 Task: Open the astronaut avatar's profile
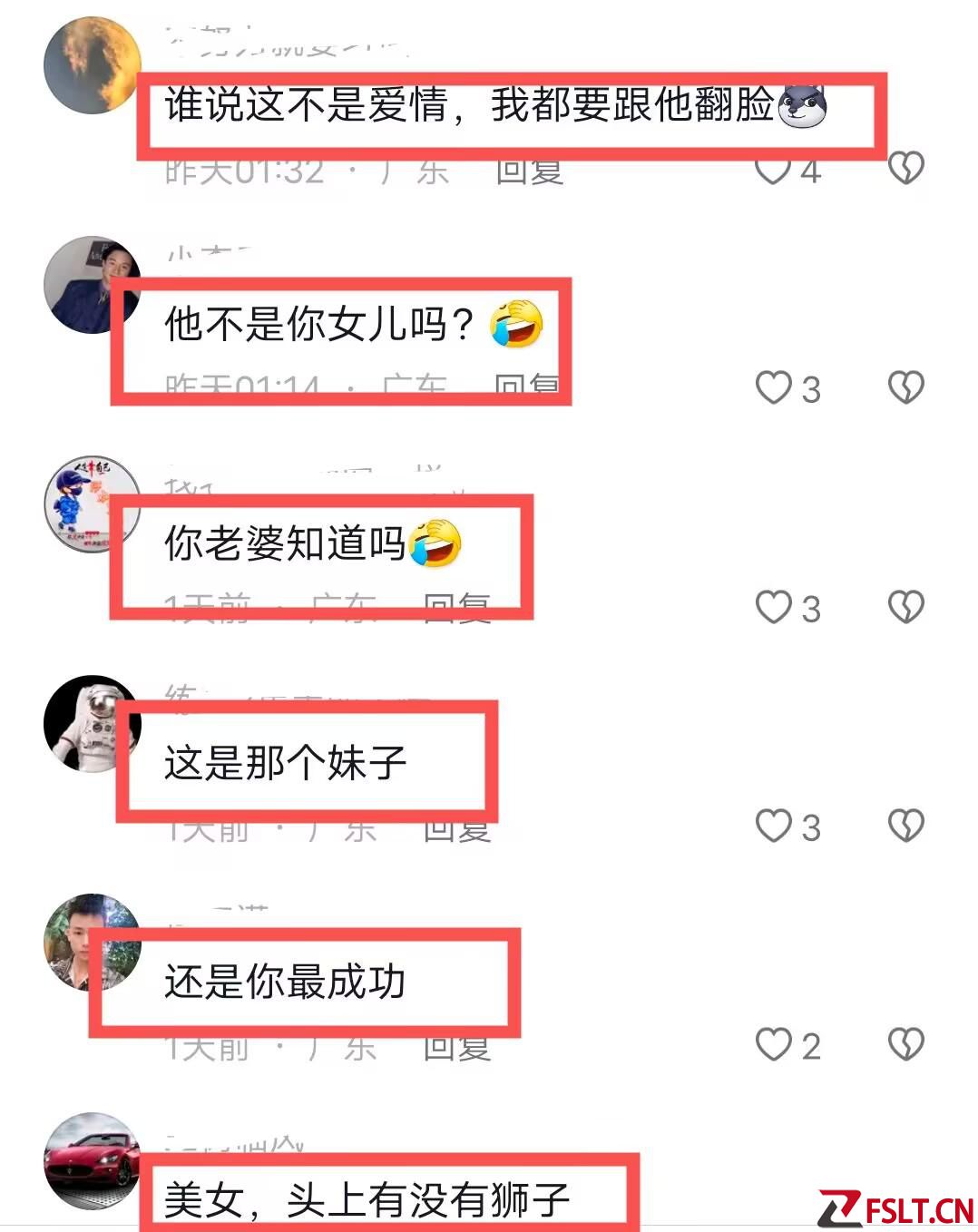click(92, 723)
